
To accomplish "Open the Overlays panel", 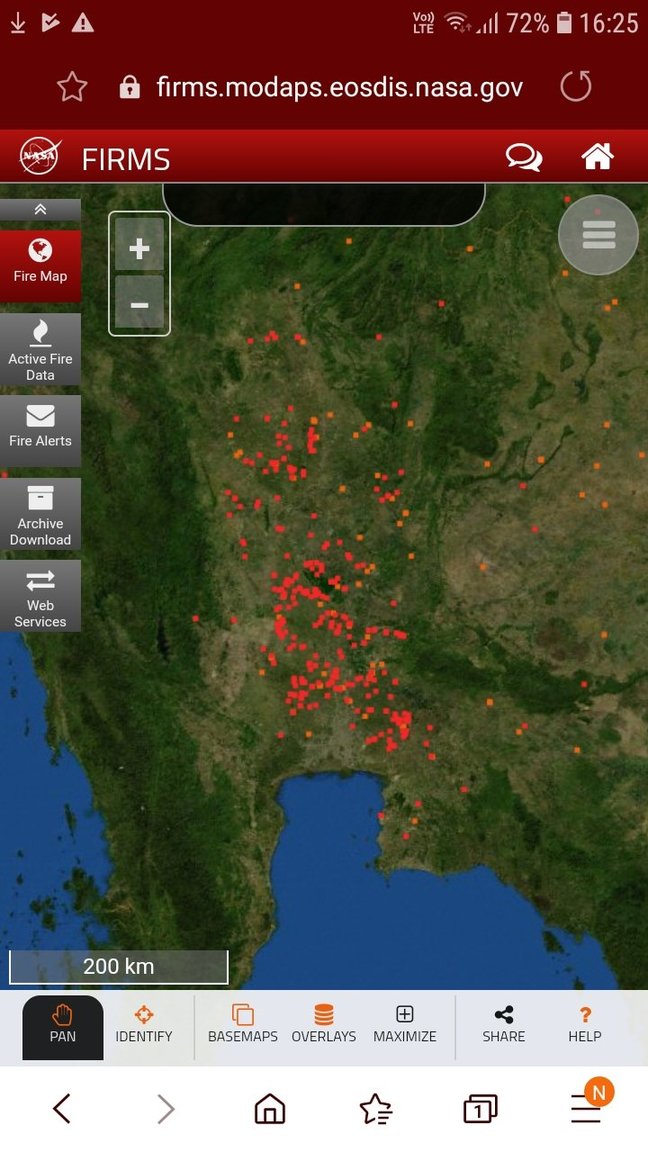I will [324, 1025].
